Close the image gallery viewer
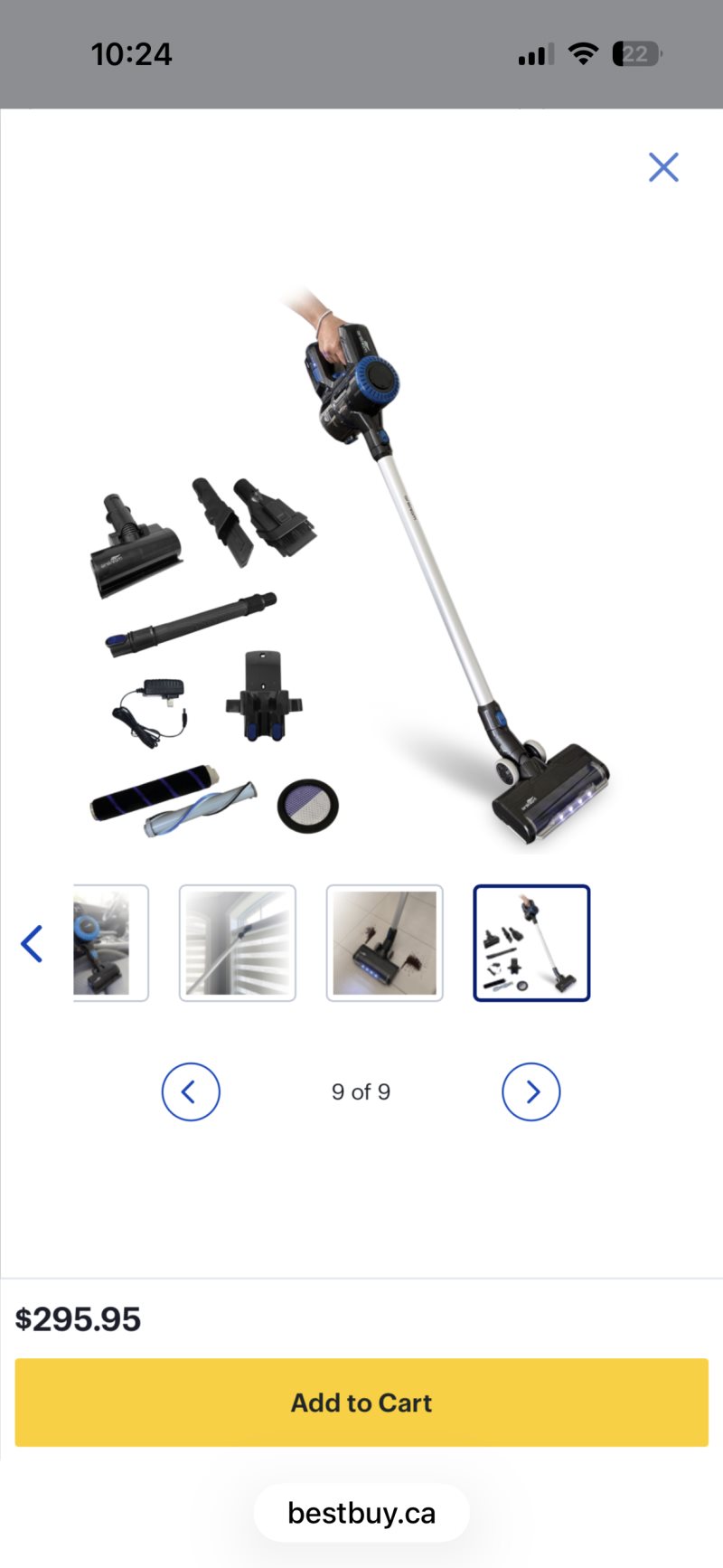723x1568 pixels. point(663,167)
